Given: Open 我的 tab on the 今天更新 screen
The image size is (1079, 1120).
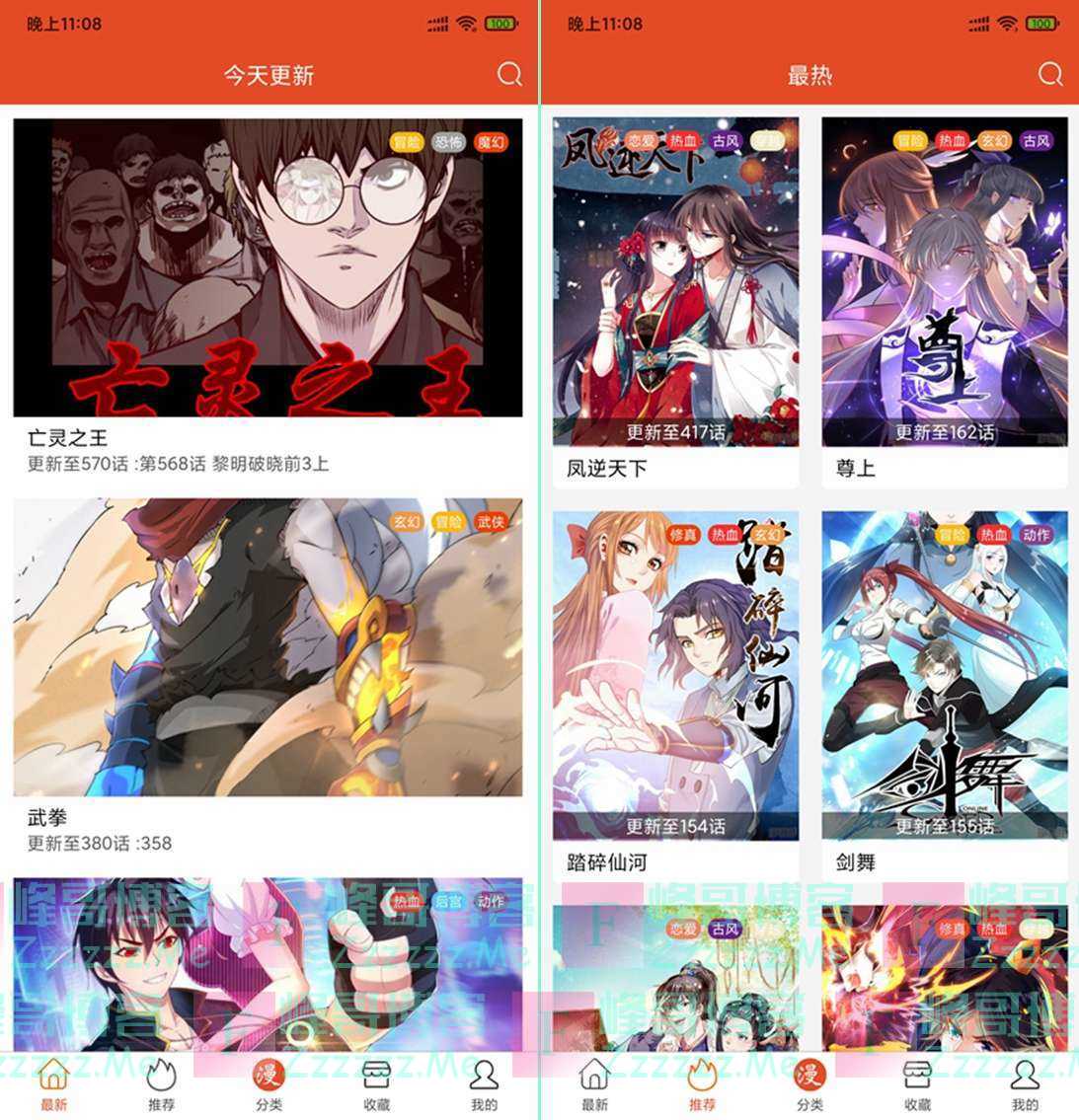Looking at the screenshot, I should click(484, 1084).
